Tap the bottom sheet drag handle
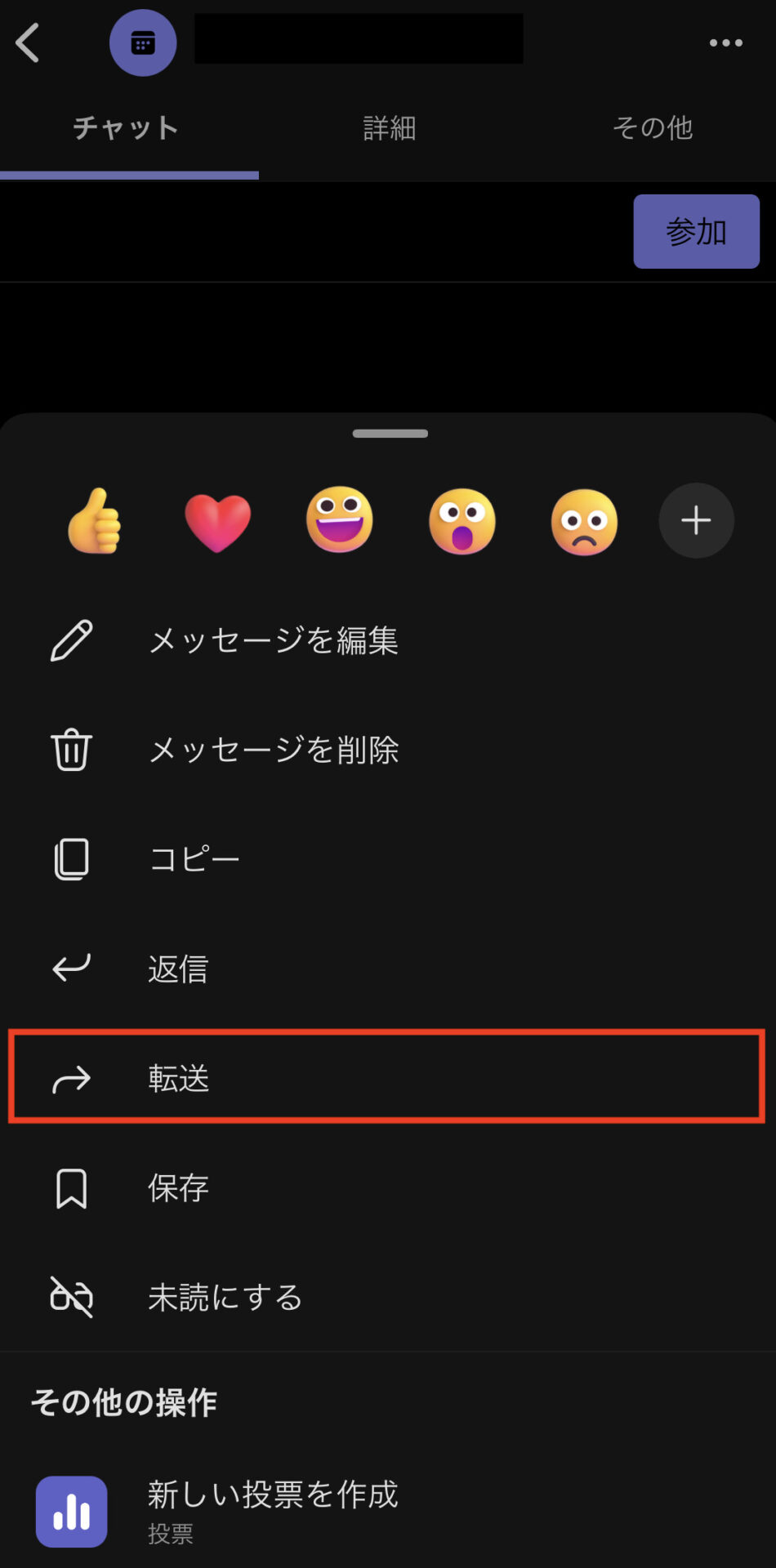 pos(389,434)
